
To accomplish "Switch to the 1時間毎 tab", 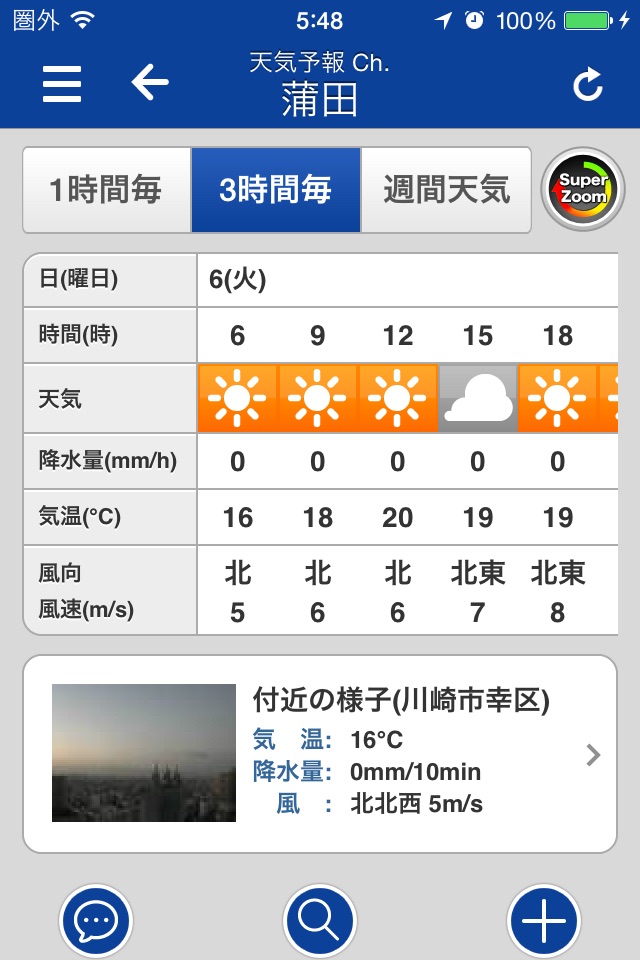I will (106, 190).
